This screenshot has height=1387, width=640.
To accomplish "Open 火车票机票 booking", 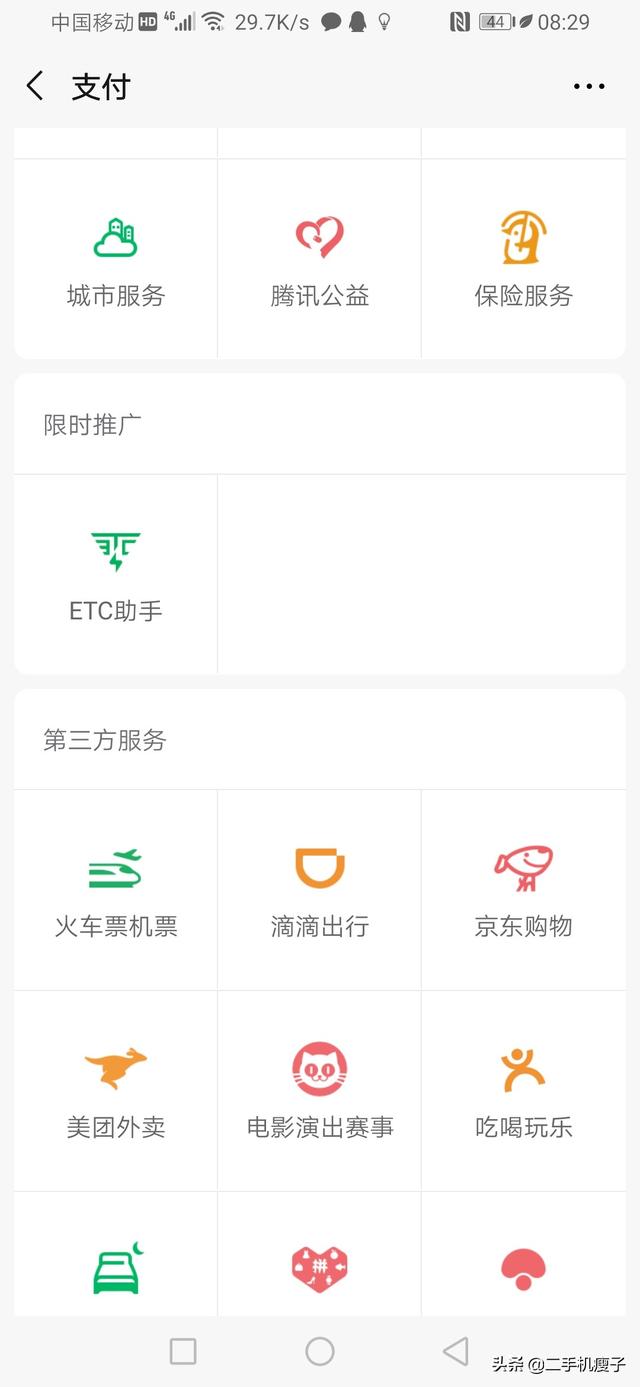I will 116,890.
